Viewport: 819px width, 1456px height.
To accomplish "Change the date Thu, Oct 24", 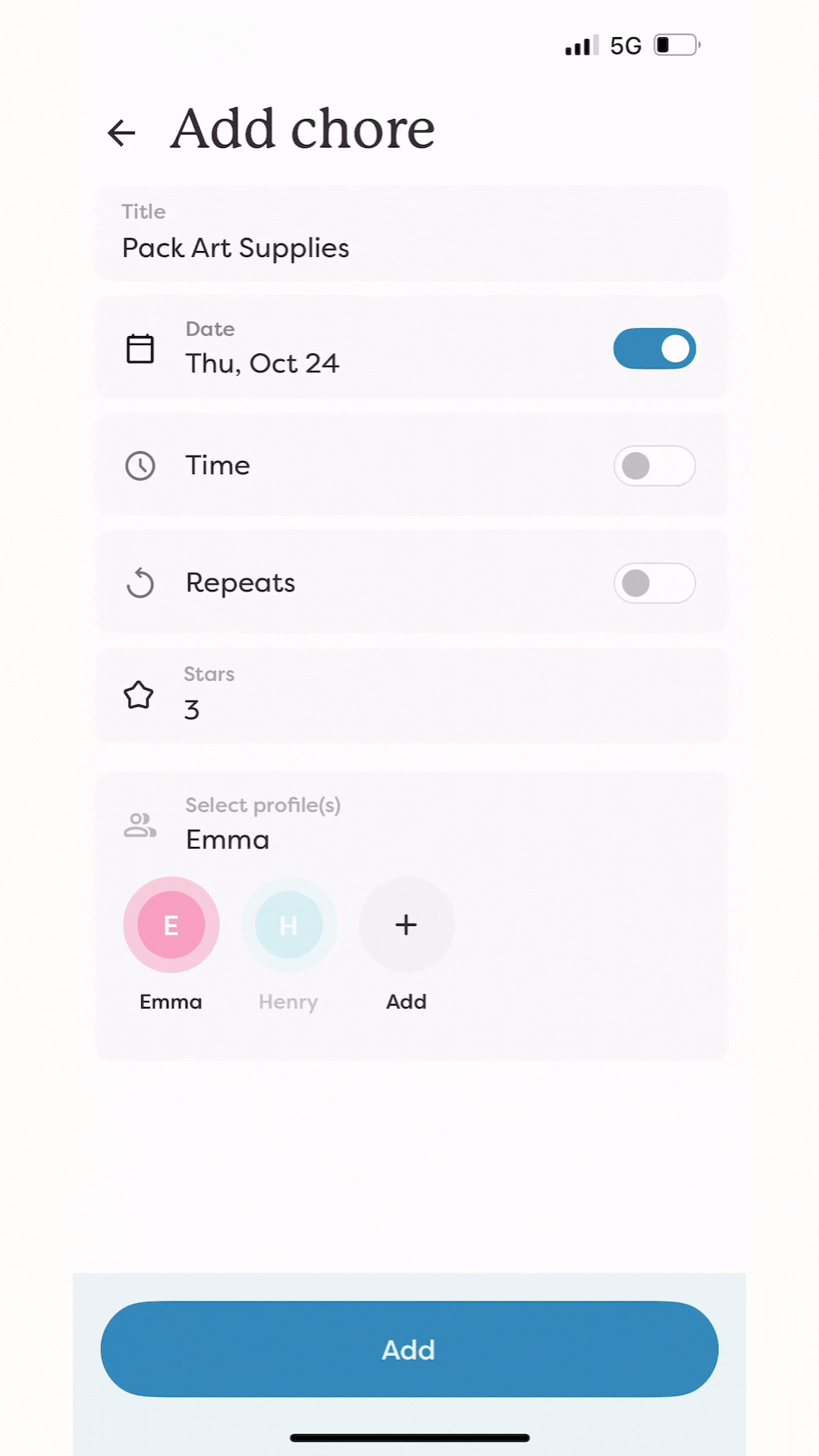I will (262, 362).
